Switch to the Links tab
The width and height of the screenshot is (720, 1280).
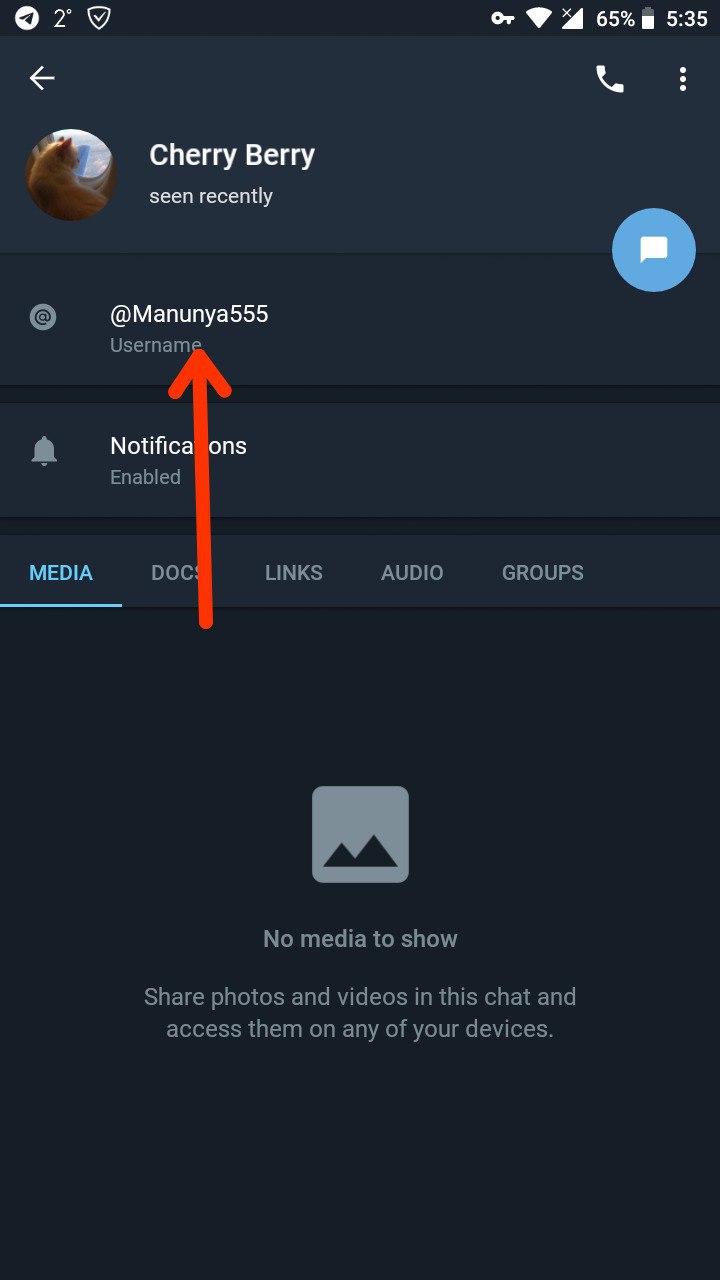(x=294, y=573)
